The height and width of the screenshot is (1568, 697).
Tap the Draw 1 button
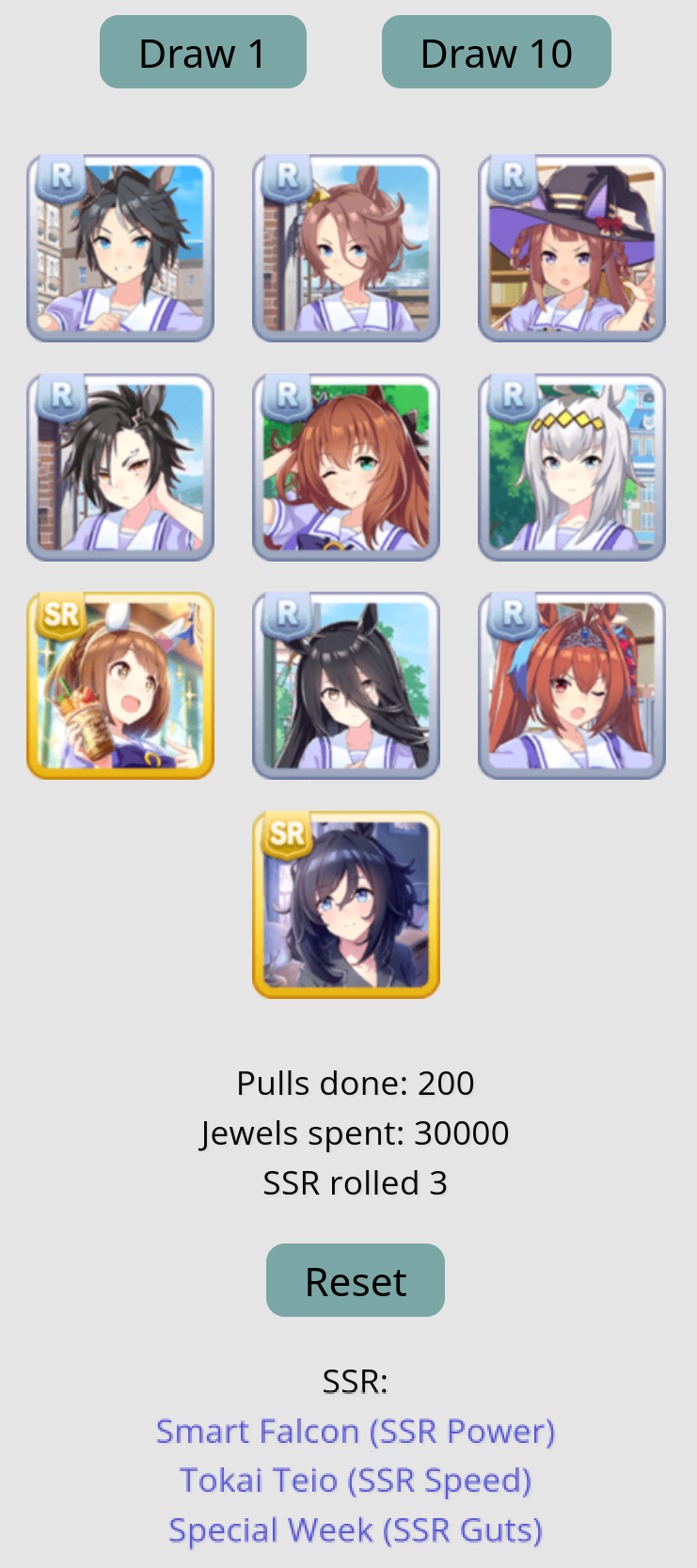tap(203, 53)
